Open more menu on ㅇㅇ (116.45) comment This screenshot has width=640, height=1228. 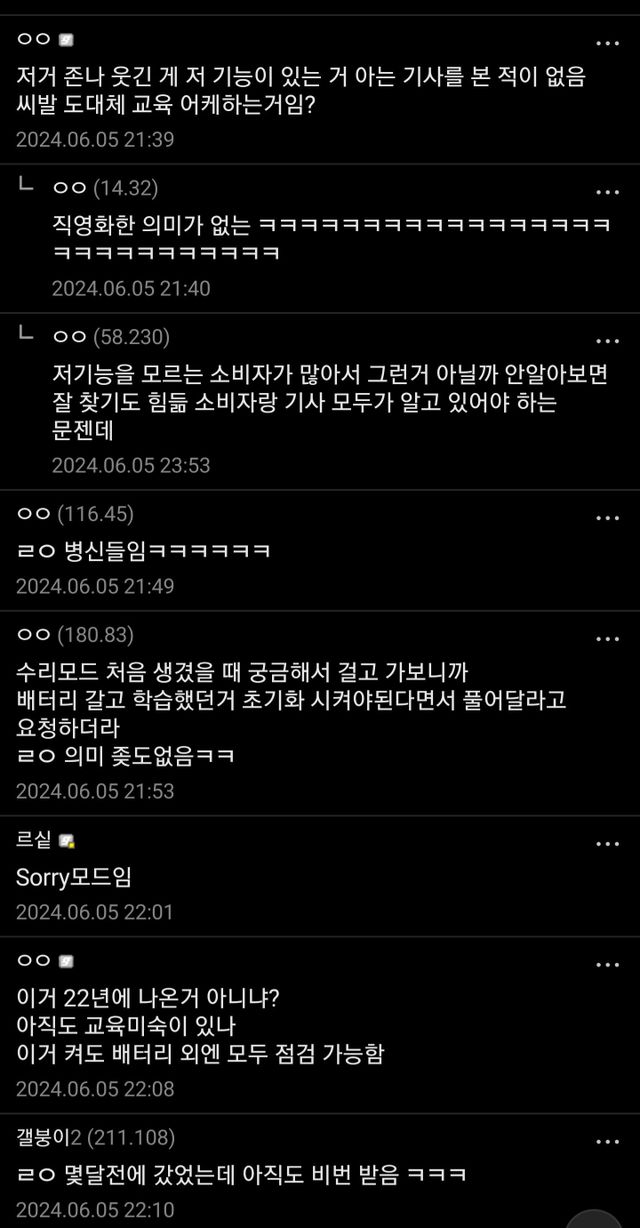[x=607, y=517]
